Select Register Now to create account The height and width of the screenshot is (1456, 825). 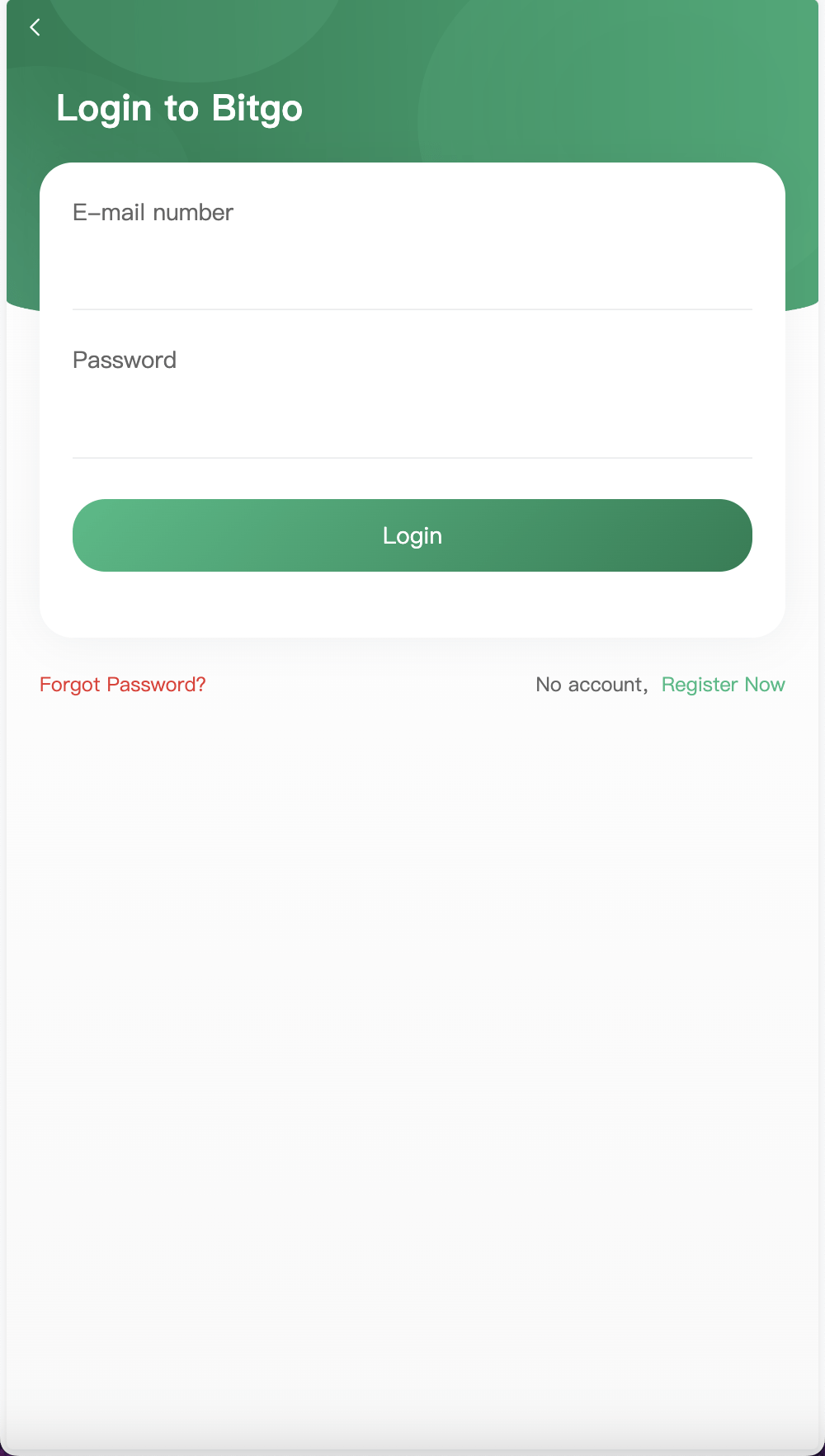click(x=723, y=685)
